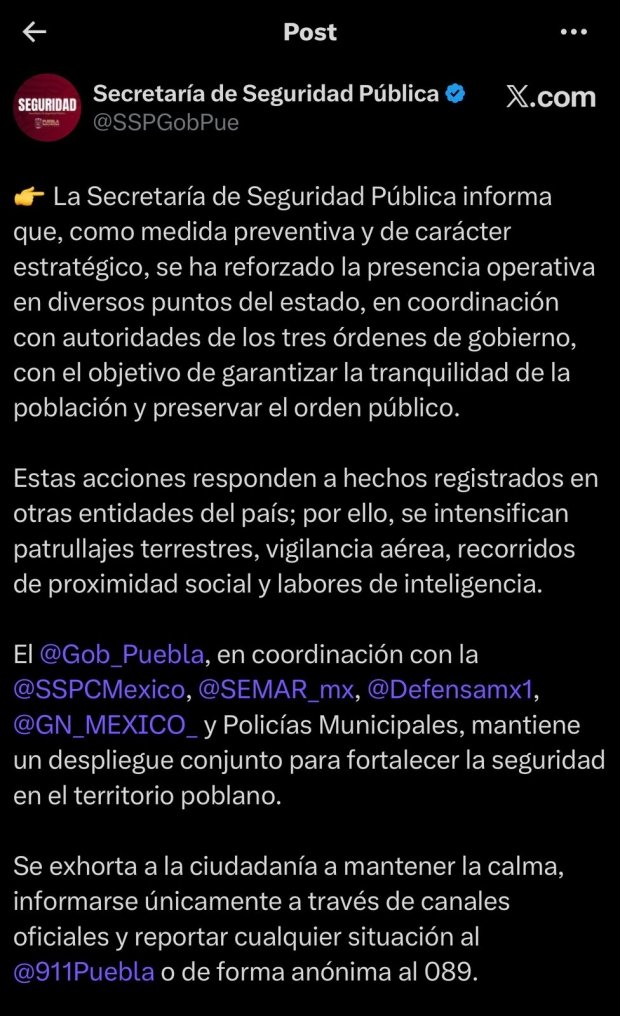620x1016 pixels.
Task: Open the @SSPGobPue account name
Action: (166, 123)
